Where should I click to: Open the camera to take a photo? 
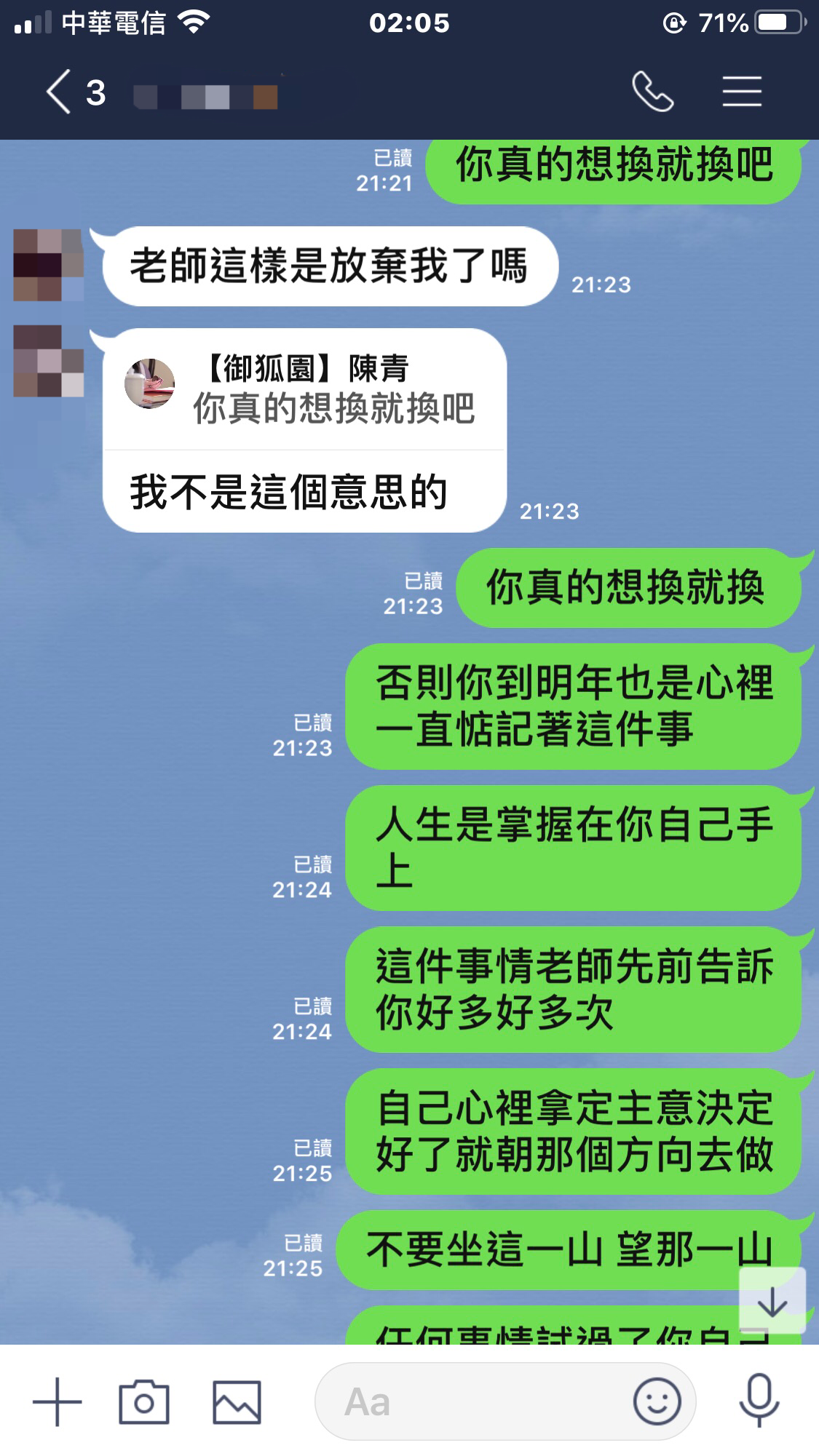(144, 1401)
